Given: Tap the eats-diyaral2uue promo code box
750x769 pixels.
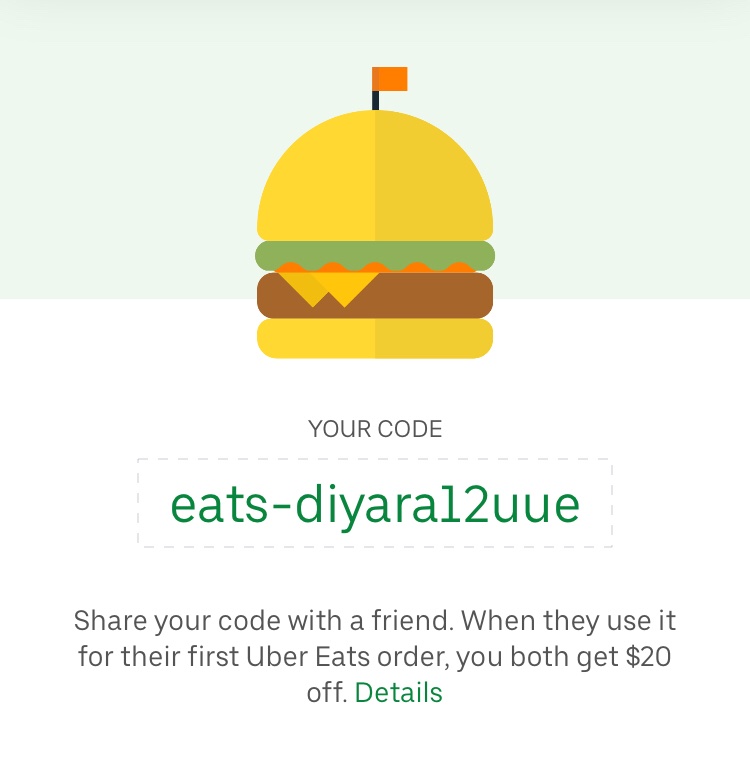Looking at the screenshot, I should click(375, 504).
